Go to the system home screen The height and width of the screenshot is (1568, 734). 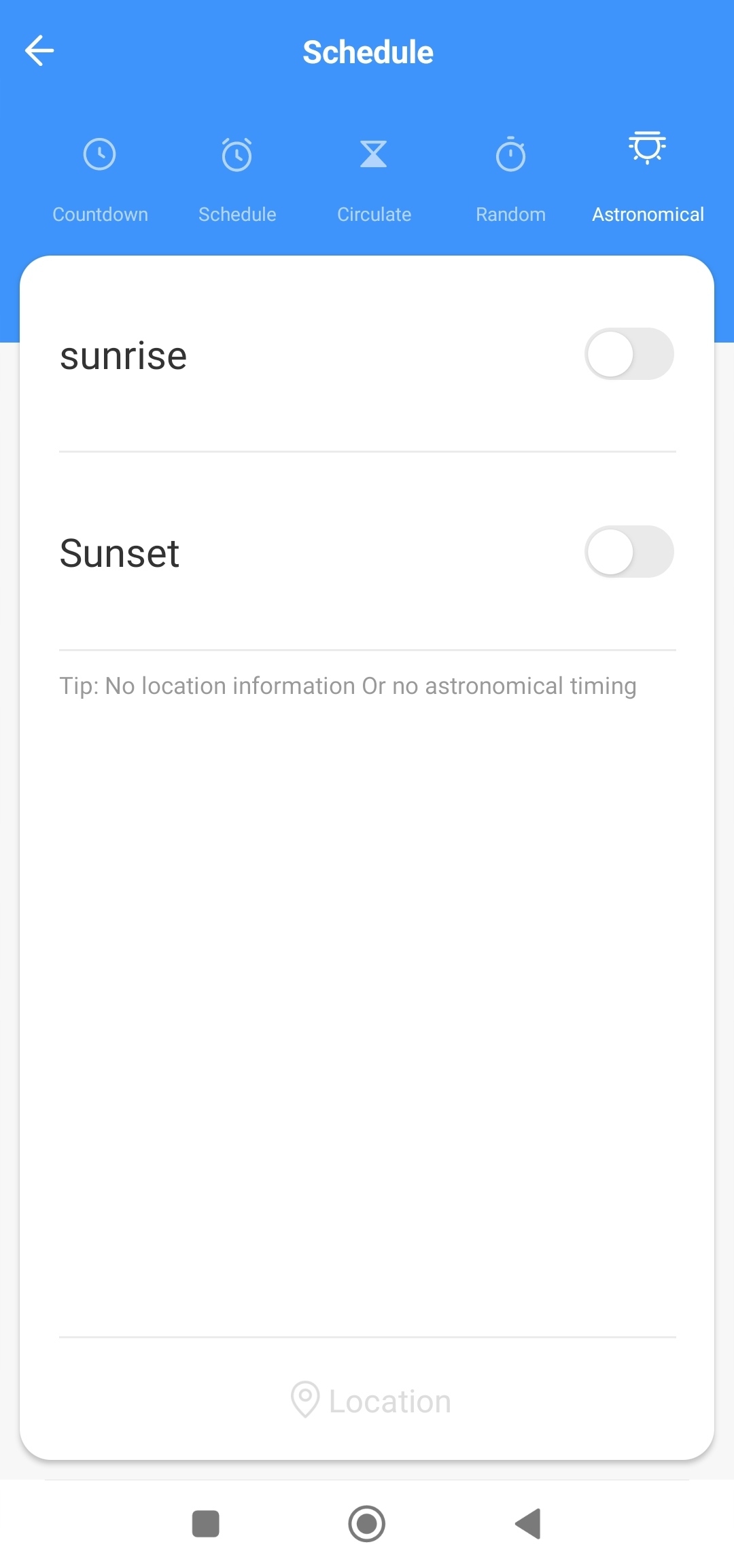[x=367, y=1524]
